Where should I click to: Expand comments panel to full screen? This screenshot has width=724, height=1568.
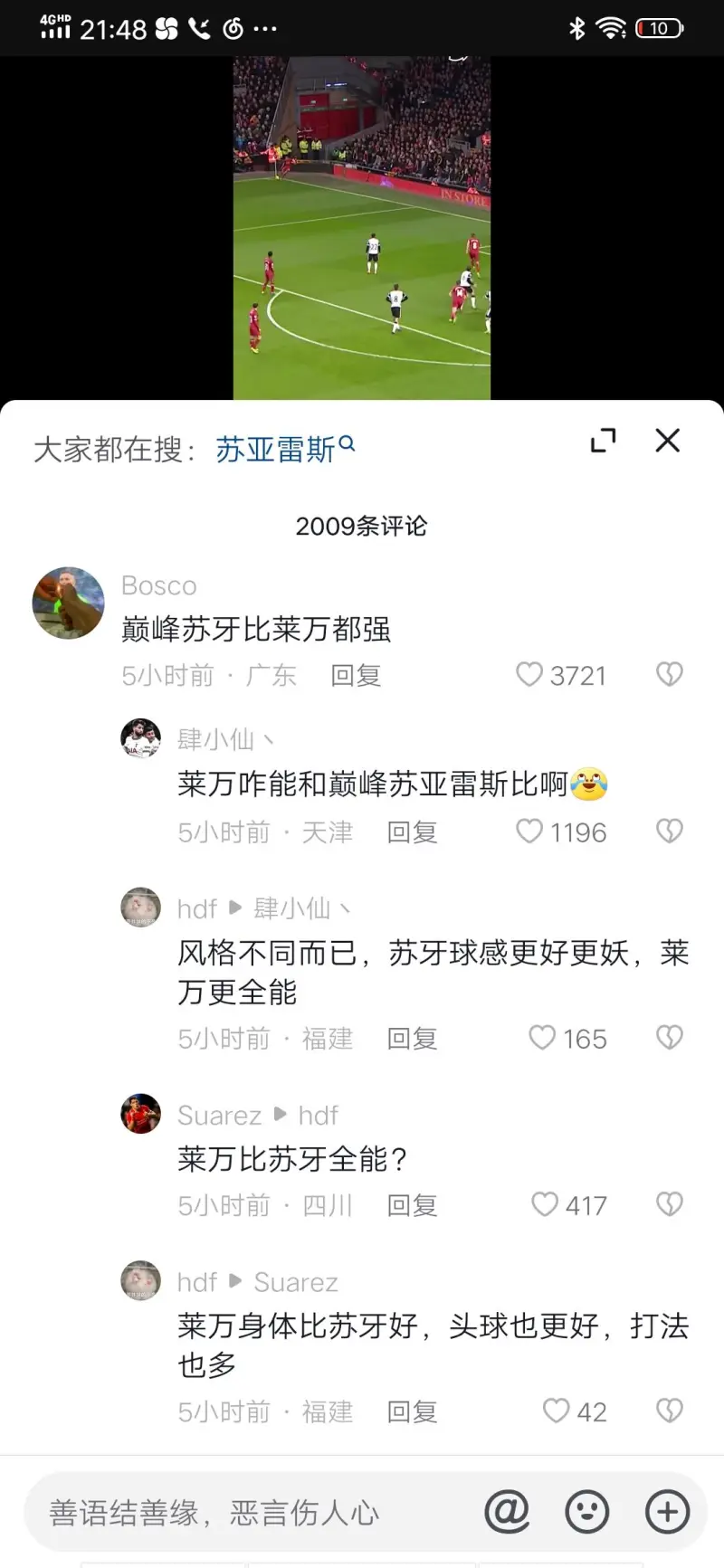point(603,441)
